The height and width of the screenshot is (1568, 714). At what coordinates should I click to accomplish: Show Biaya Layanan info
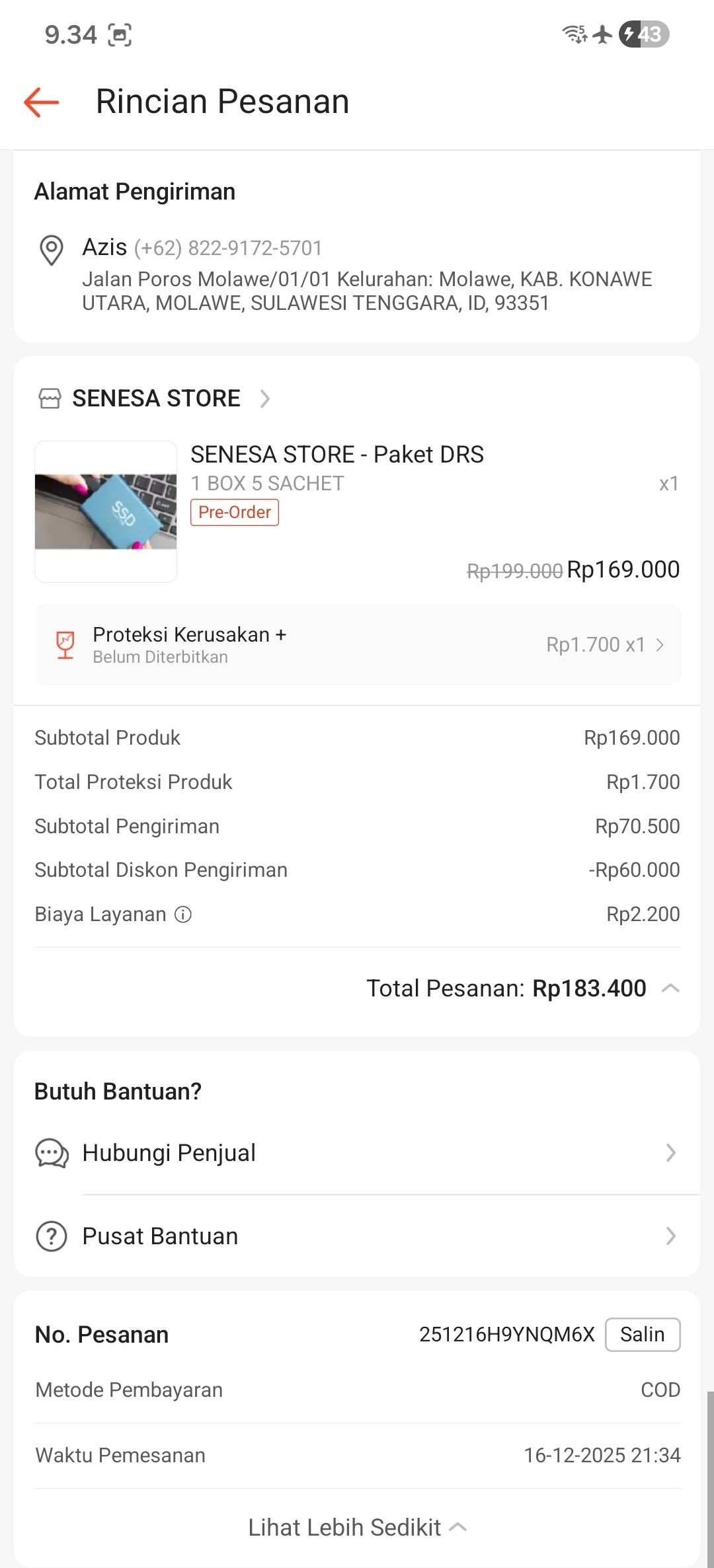pyautogui.click(x=183, y=915)
